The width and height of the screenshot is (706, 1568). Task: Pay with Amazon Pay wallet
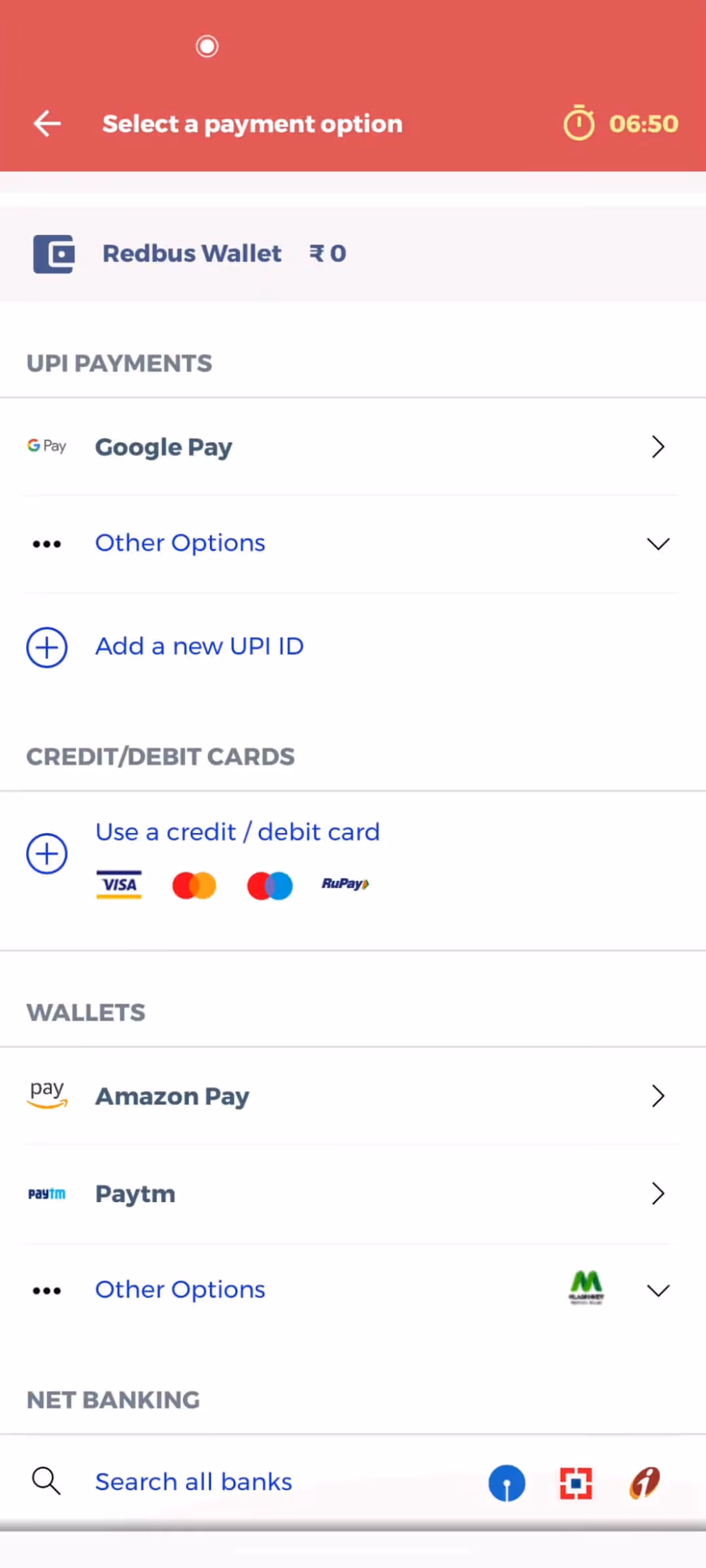[x=353, y=1096]
